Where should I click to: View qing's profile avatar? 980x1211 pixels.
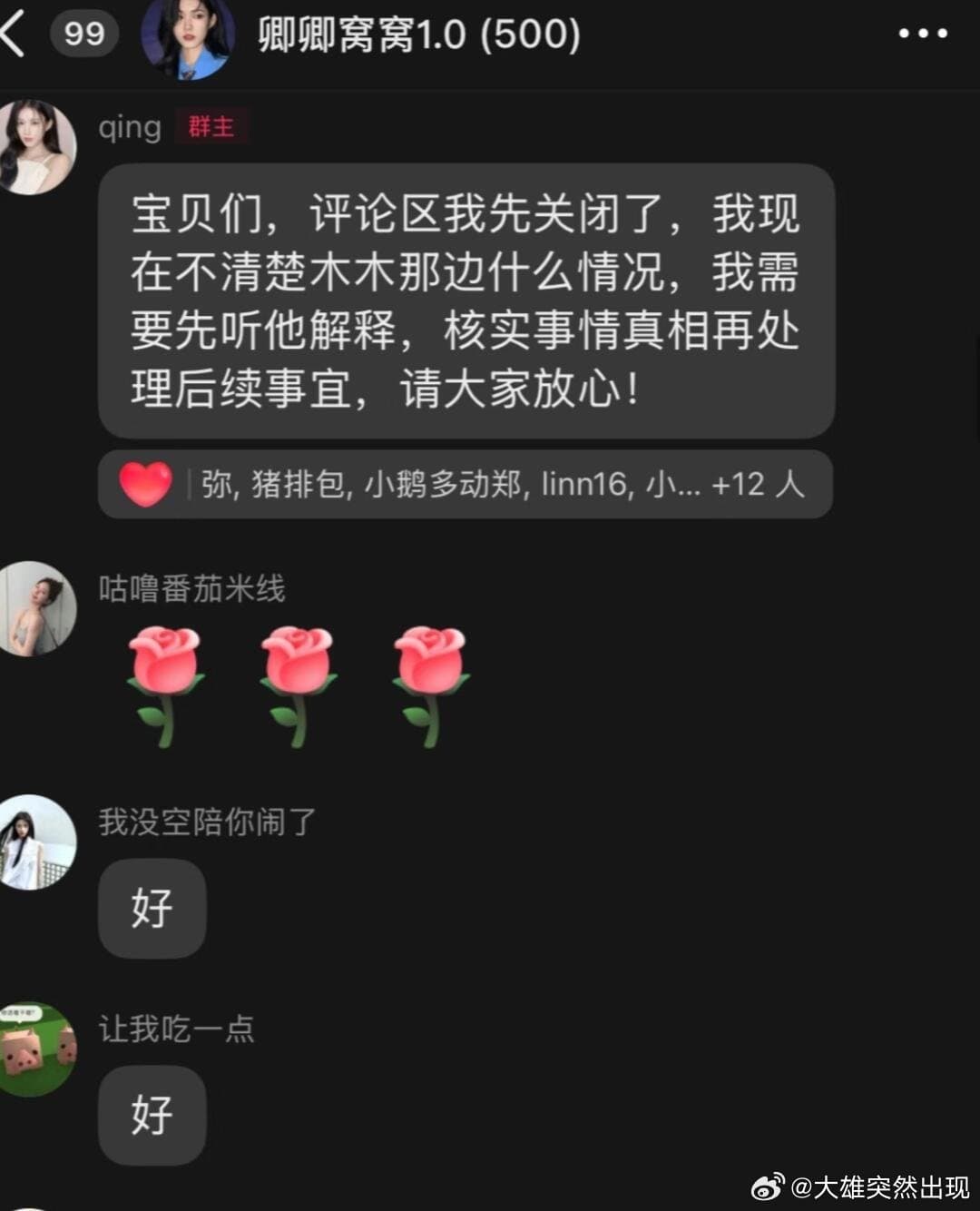pos(36,147)
